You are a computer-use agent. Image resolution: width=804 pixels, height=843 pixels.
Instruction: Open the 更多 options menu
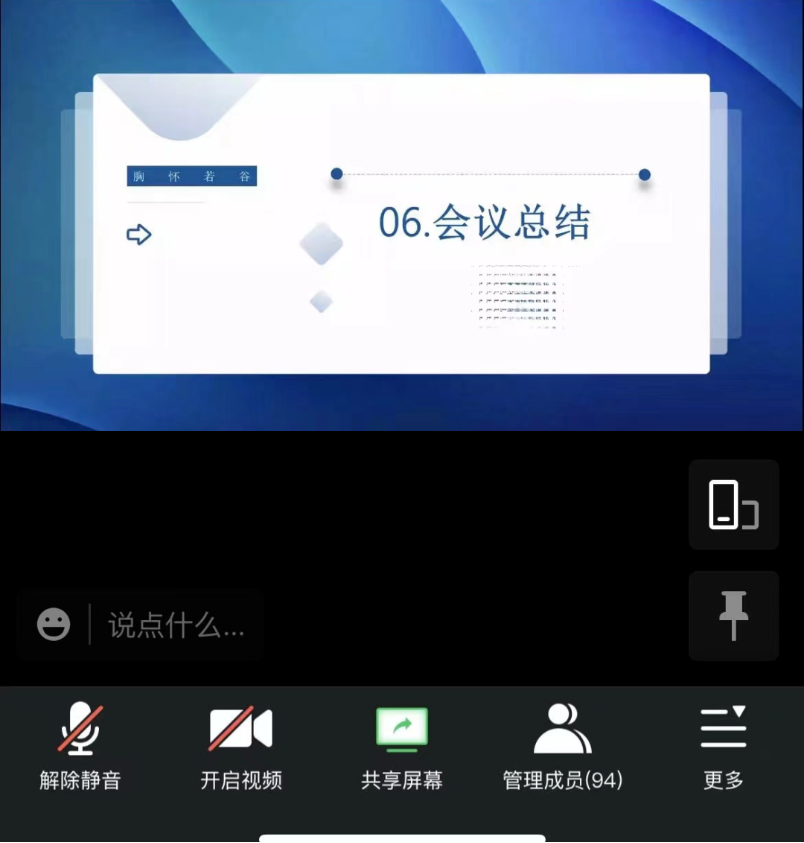[723, 745]
